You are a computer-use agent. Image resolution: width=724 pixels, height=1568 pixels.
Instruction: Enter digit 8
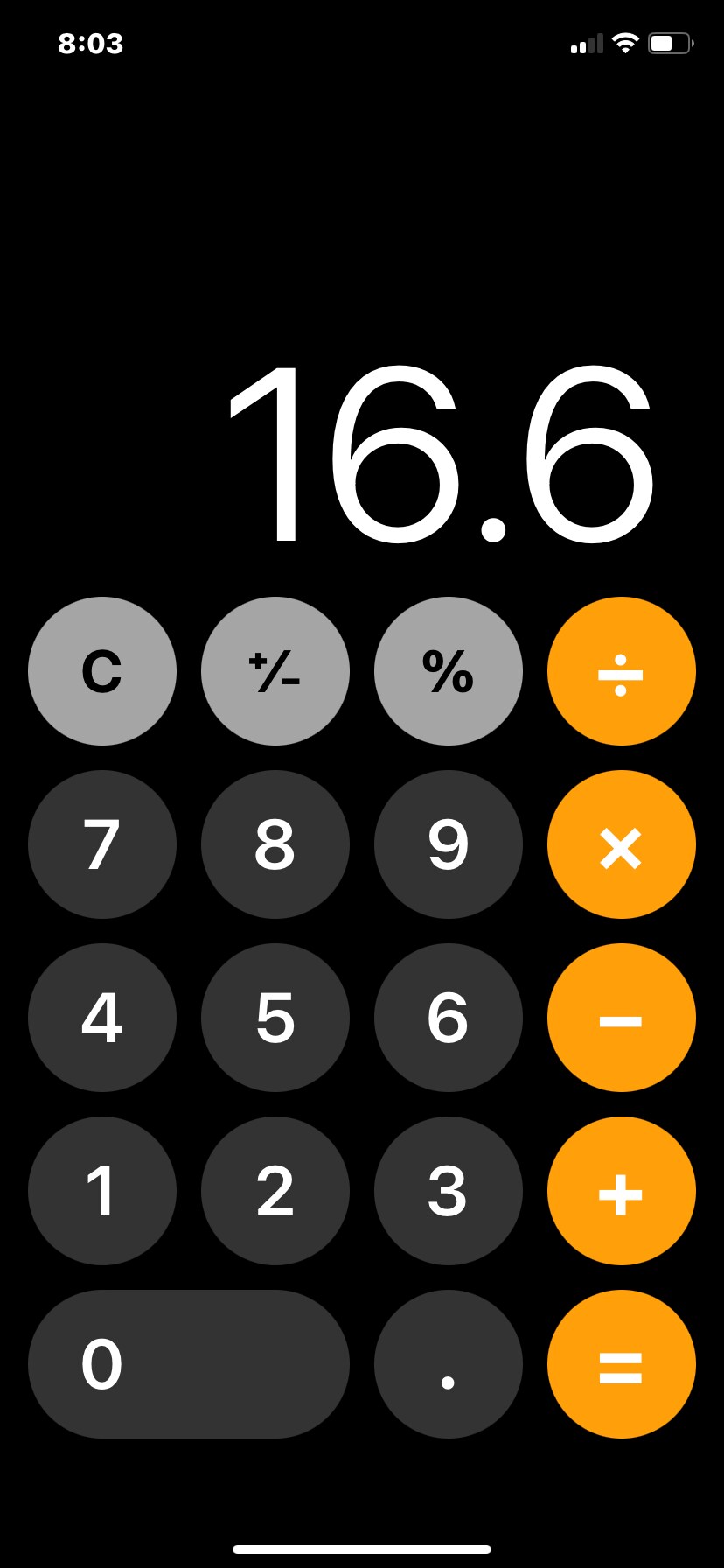click(275, 844)
